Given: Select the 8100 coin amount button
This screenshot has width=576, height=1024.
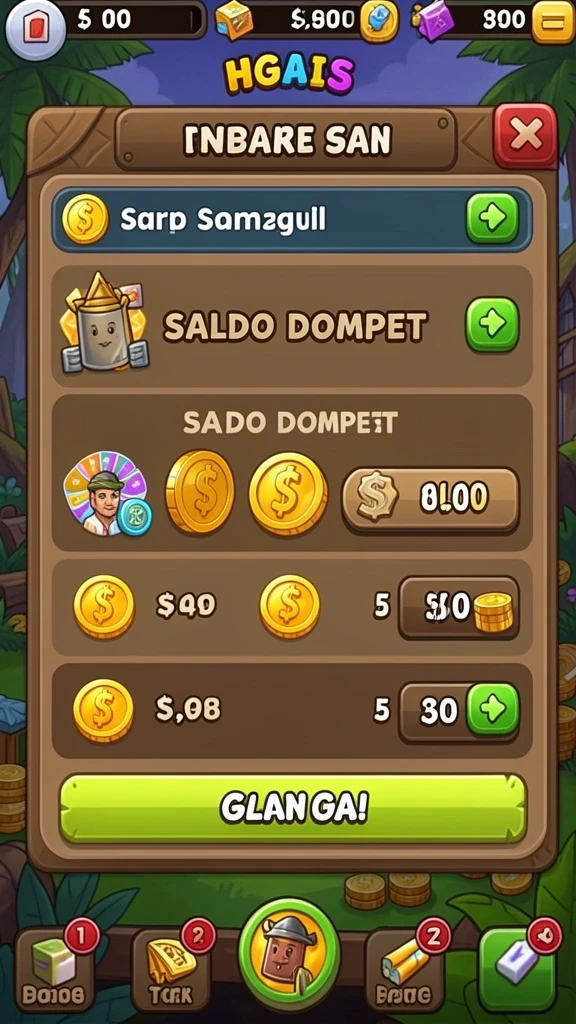Looking at the screenshot, I should point(430,500).
